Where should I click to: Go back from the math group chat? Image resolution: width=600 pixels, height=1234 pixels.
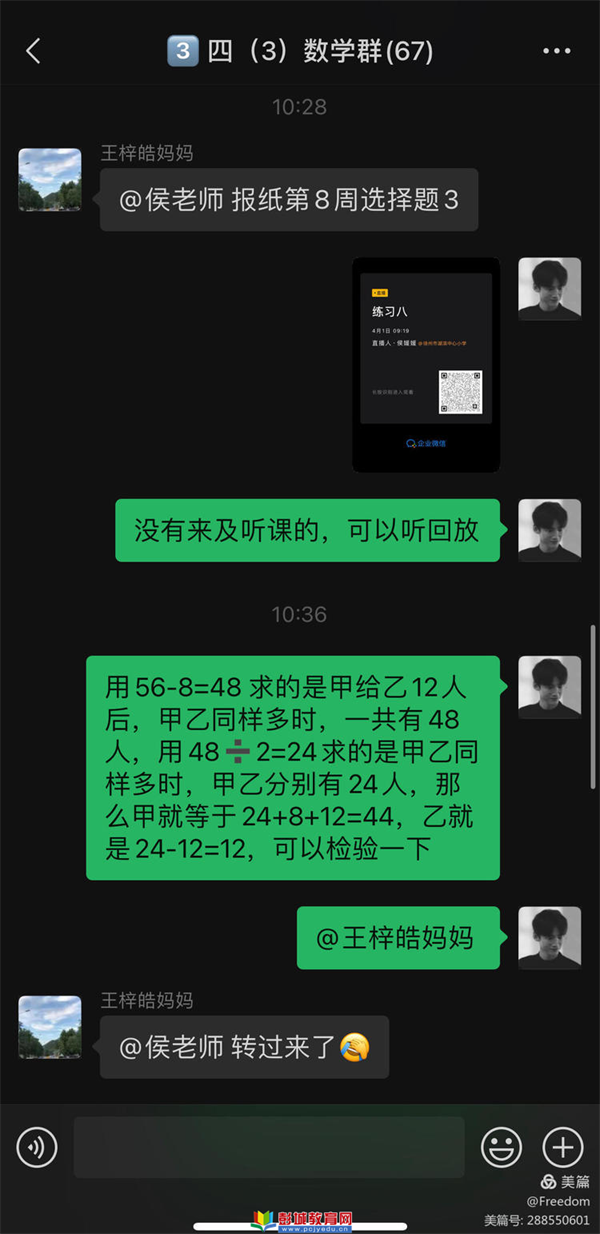point(33,51)
